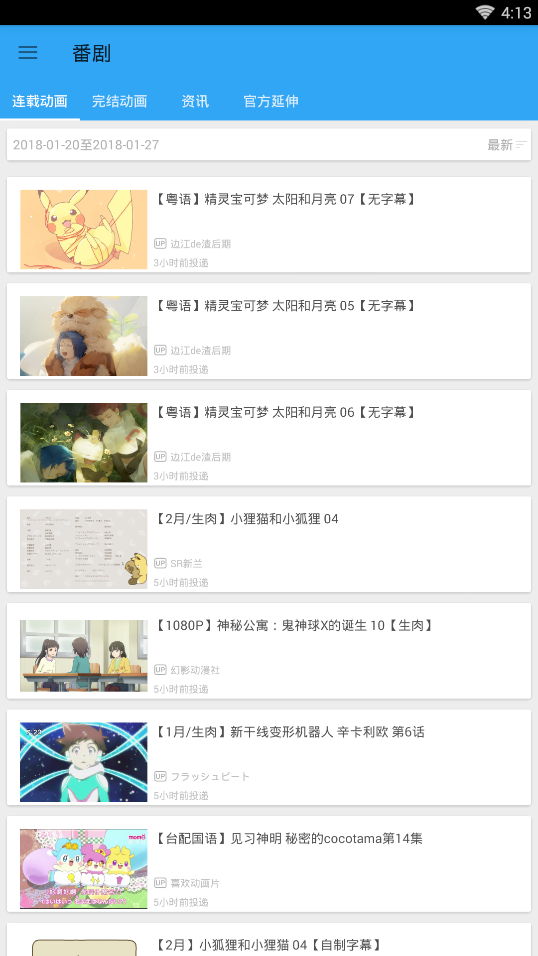This screenshot has height=956, width=538.
Task: Open the 官方延伸 tab
Action: (271, 101)
